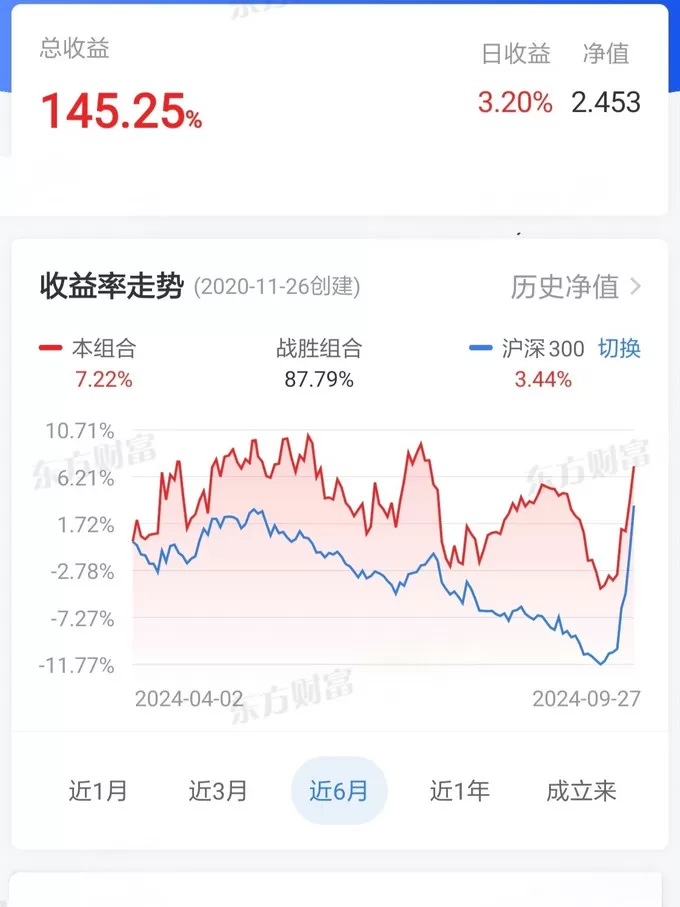
Task: Select the 近6月 time range
Action: click(x=339, y=792)
